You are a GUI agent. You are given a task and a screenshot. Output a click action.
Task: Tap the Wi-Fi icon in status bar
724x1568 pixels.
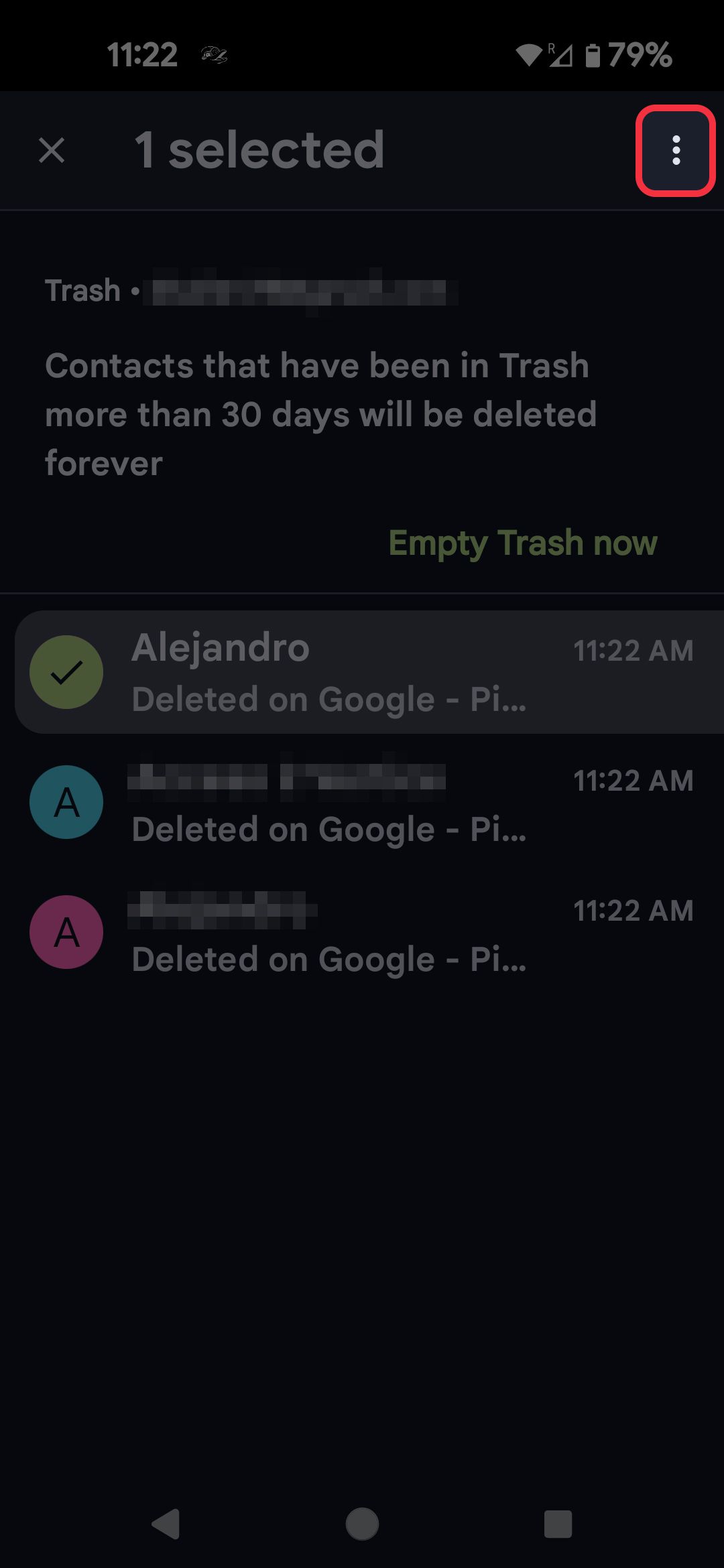529,55
